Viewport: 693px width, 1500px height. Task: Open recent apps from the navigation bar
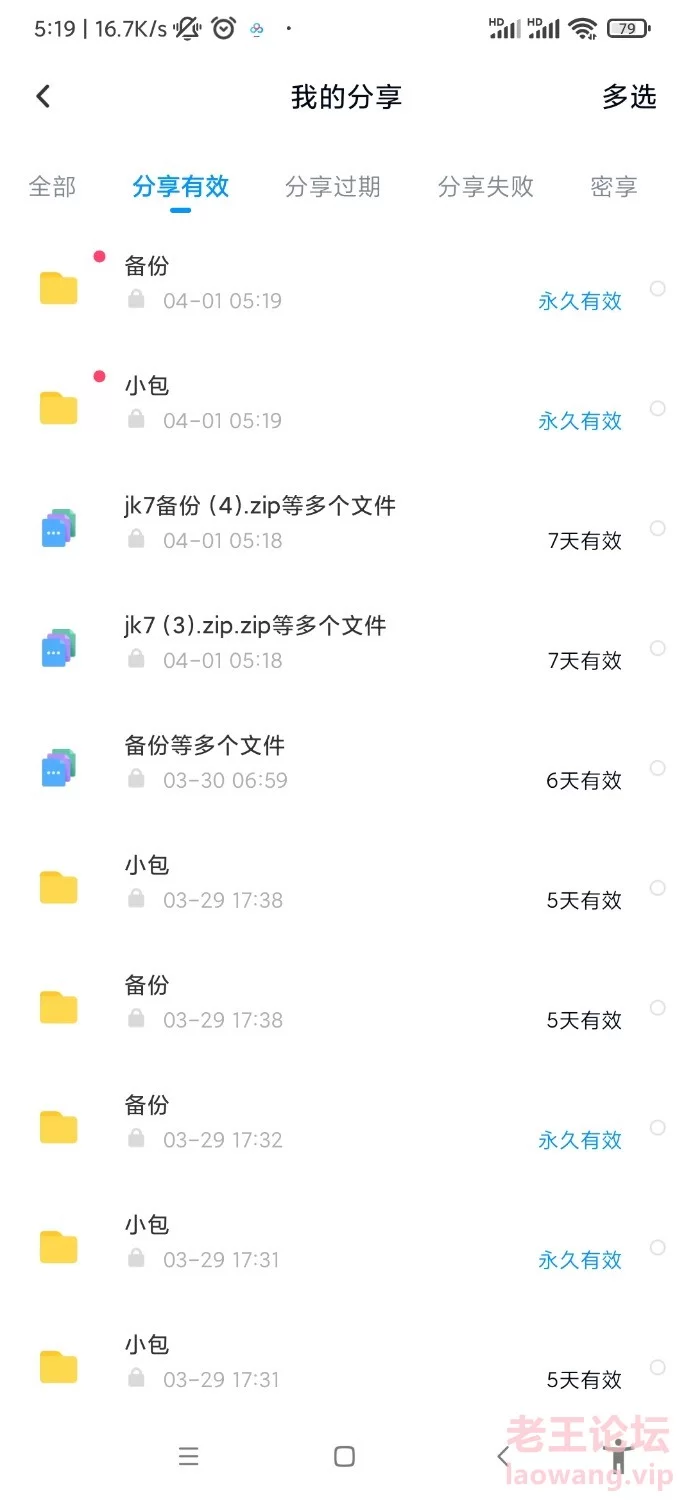[188, 1457]
